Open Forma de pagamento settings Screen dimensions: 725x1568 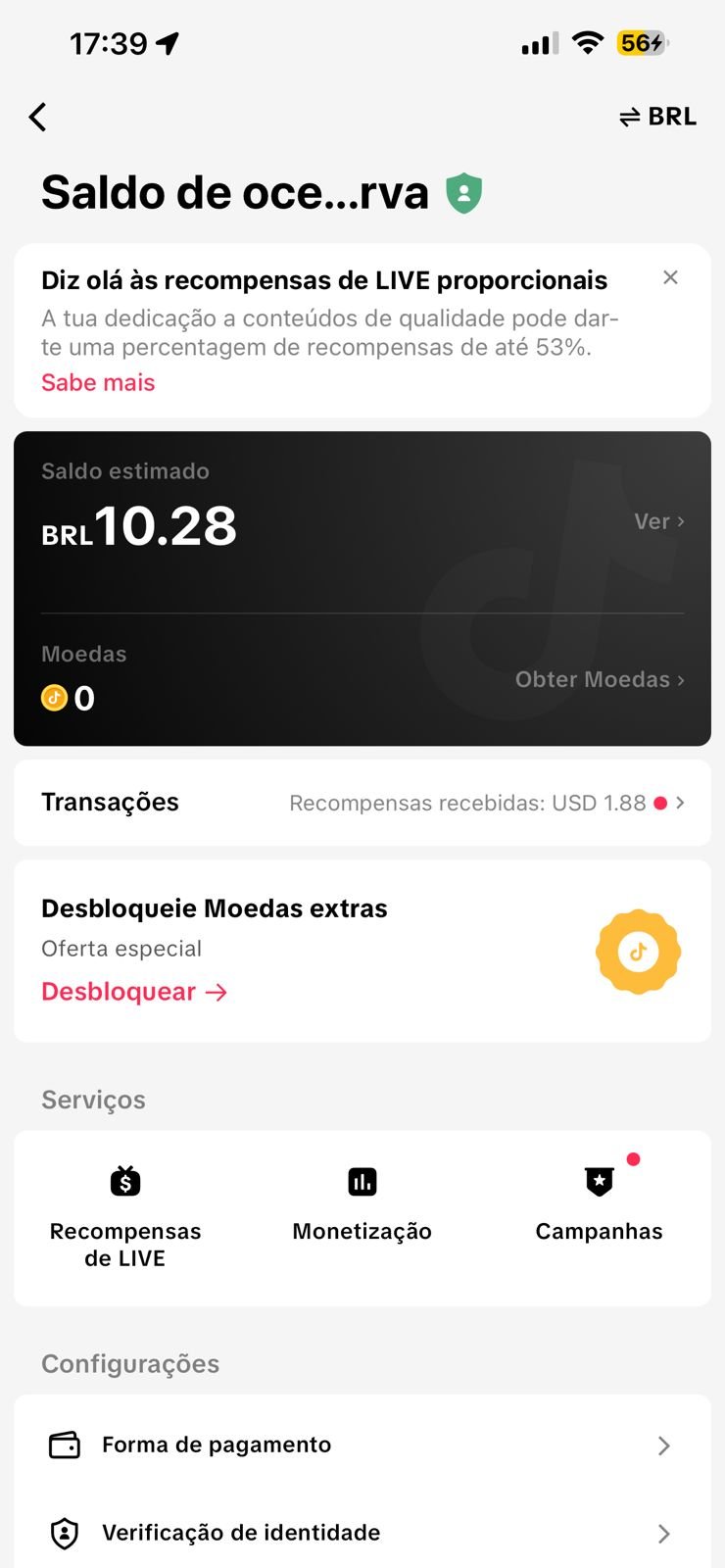click(362, 1445)
